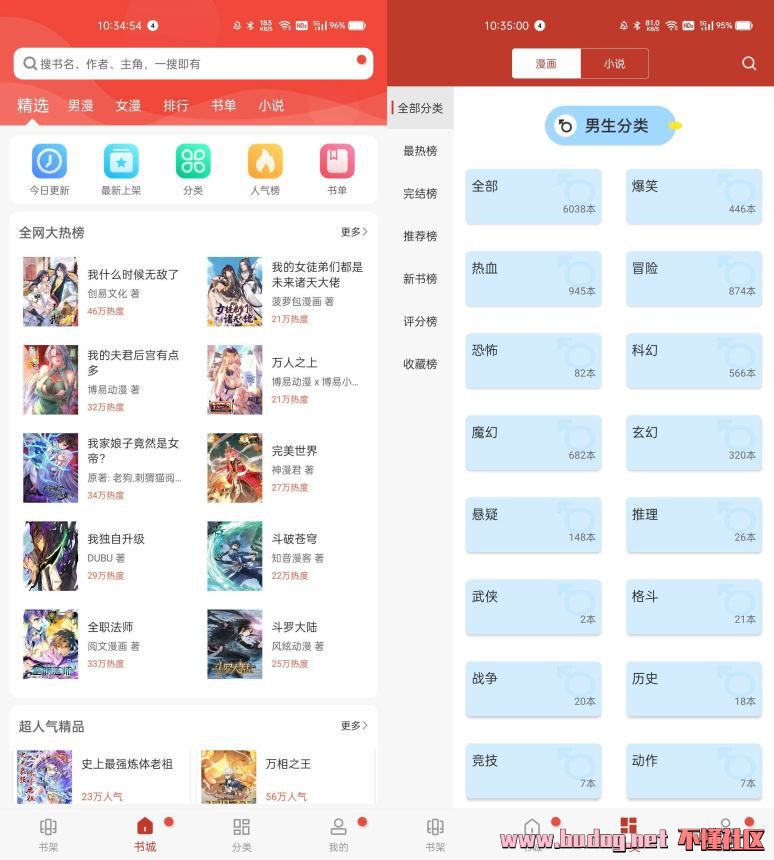The image size is (774, 860).
Task: Tap the magnifier icon beside the 小说 segment
Action: (x=749, y=64)
